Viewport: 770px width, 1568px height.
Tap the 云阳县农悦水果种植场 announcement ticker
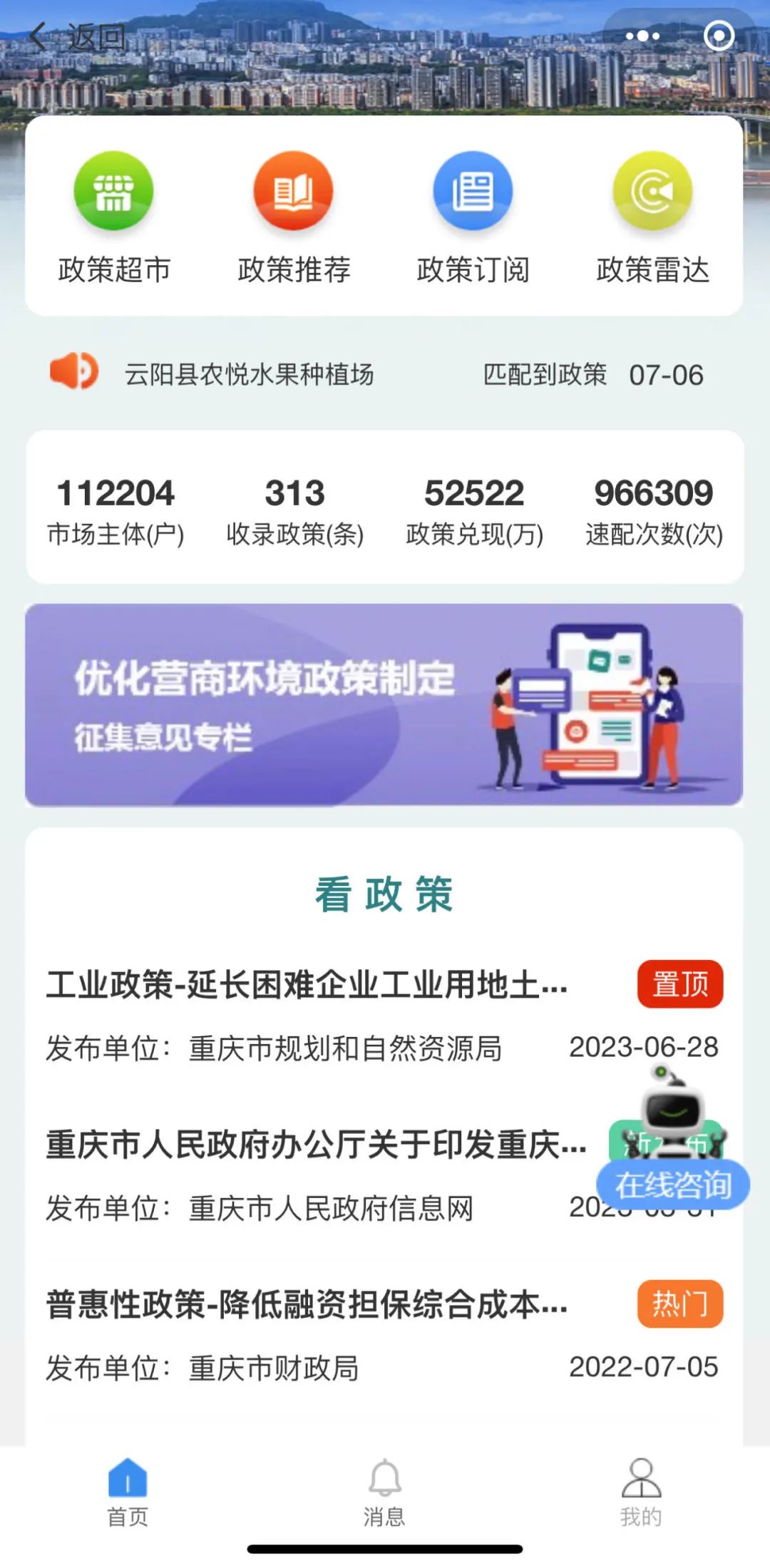click(x=250, y=374)
